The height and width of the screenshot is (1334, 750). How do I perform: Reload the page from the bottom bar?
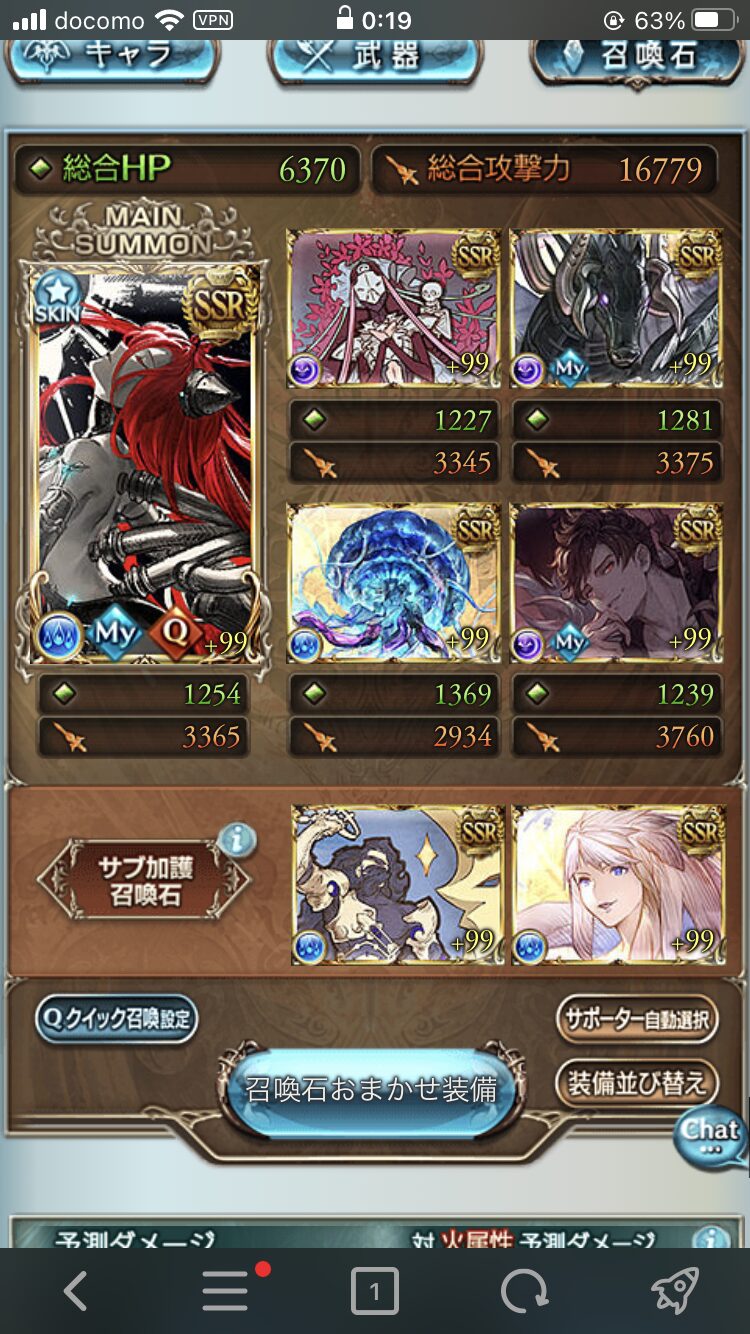coord(525,1291)
